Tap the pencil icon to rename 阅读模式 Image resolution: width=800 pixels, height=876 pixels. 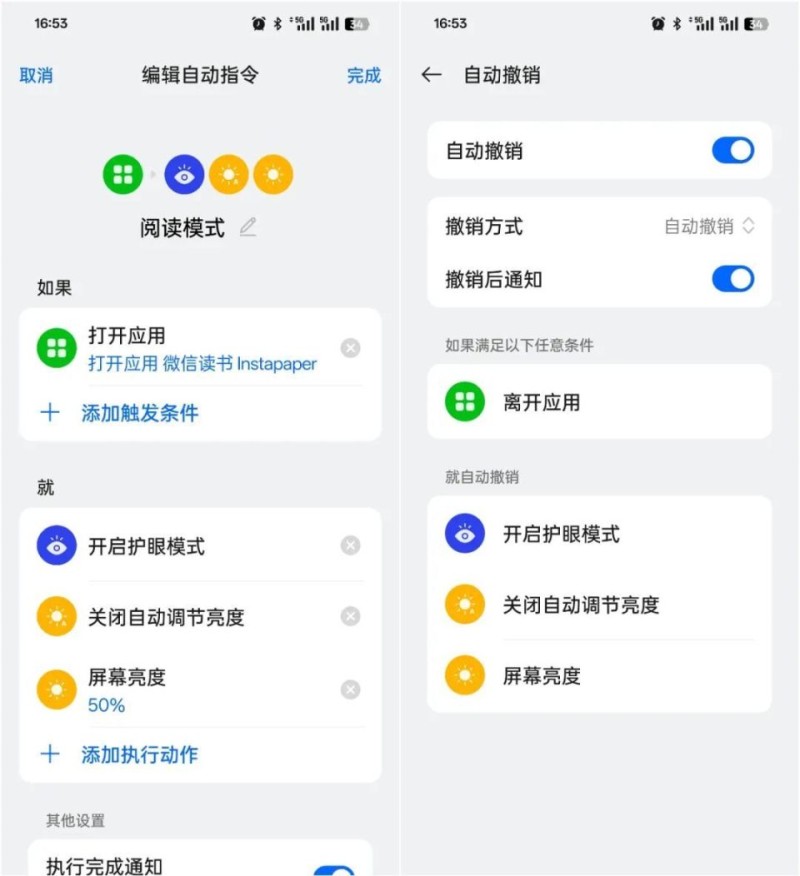pyautogui.click(x=247, y=228)
